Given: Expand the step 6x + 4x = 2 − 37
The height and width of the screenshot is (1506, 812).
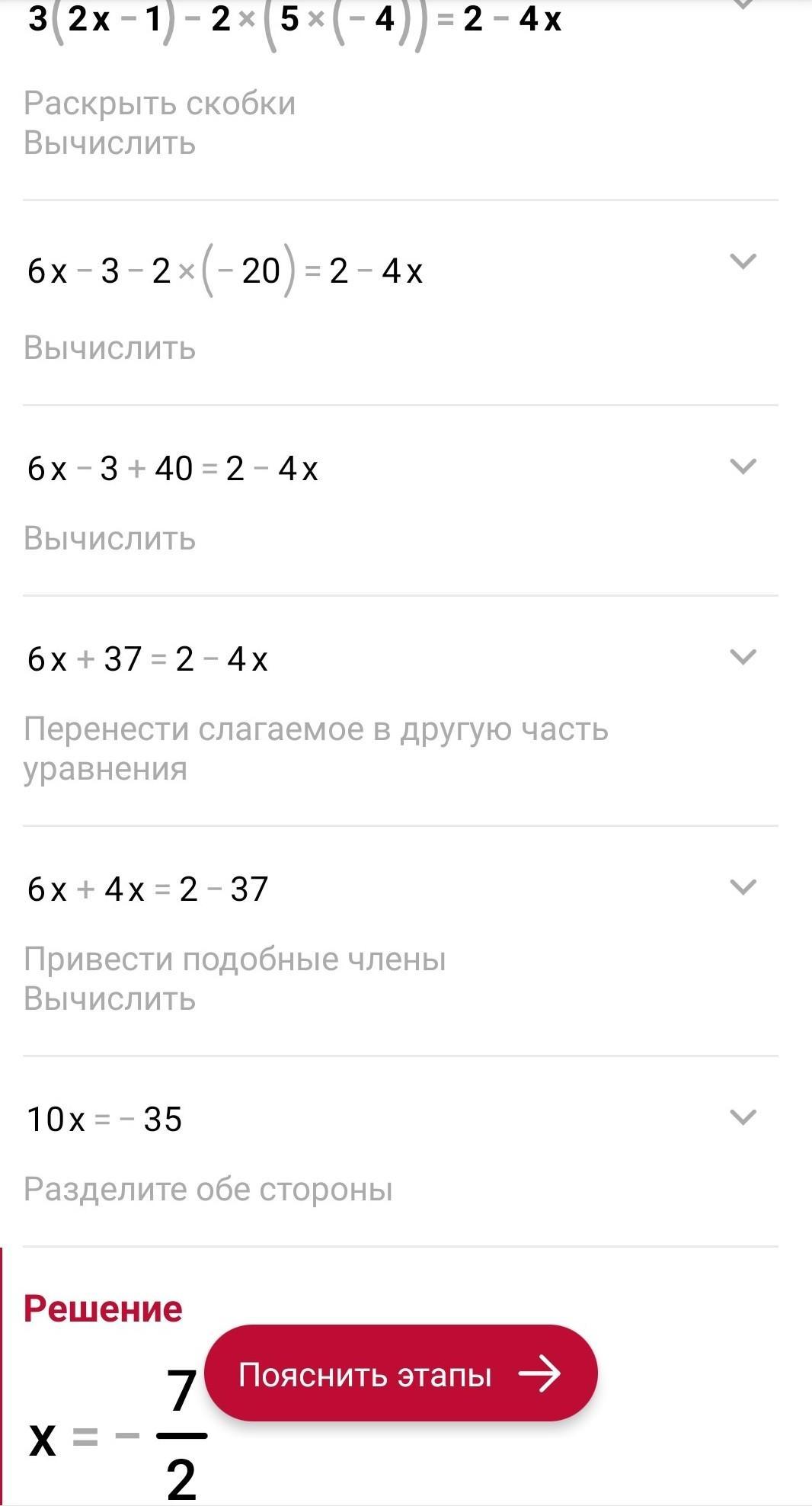Looking at the screenshot, I should click(x=743, y=886).
